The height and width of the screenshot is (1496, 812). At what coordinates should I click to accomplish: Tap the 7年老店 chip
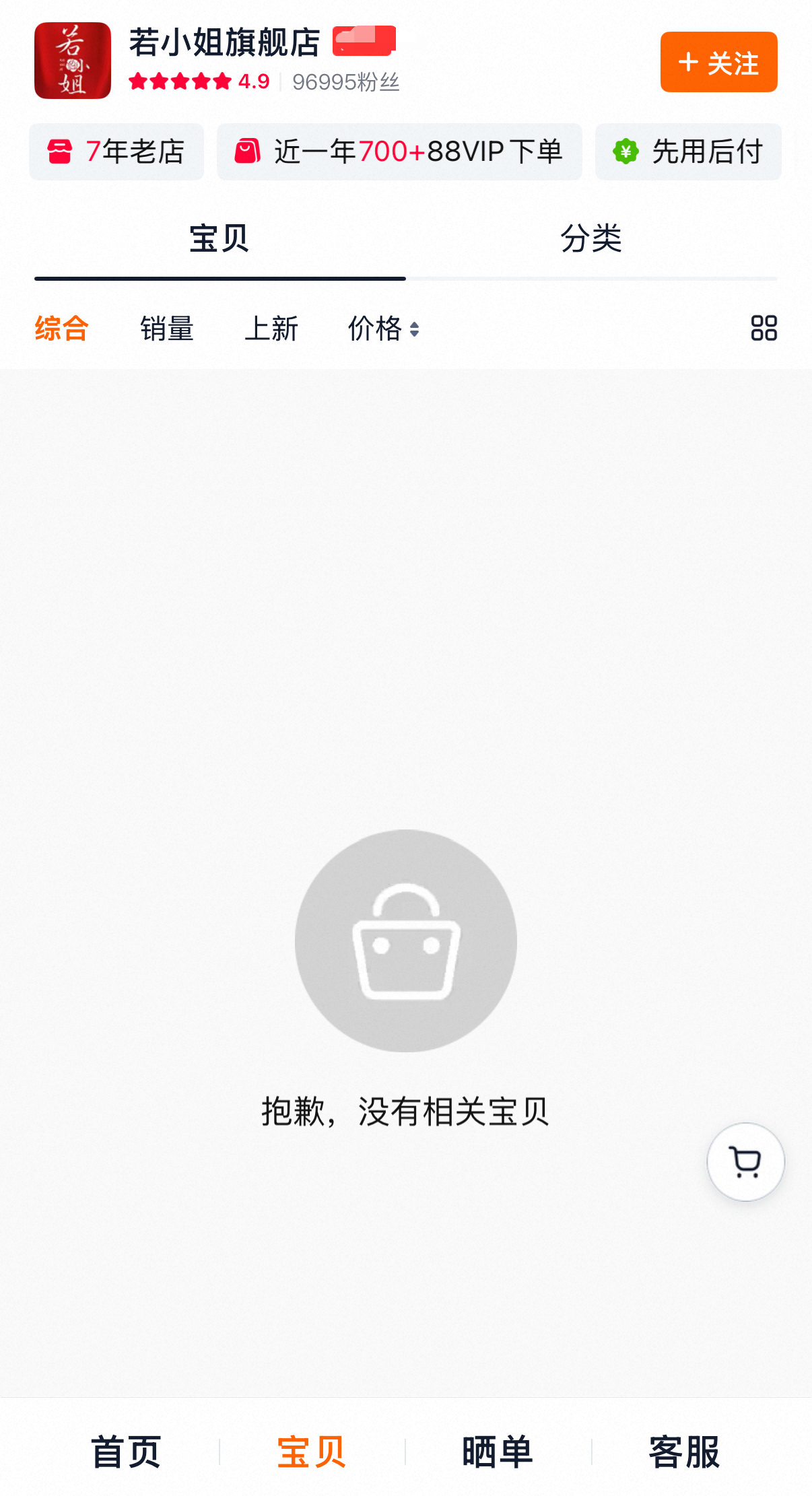[x=116, y=151]
